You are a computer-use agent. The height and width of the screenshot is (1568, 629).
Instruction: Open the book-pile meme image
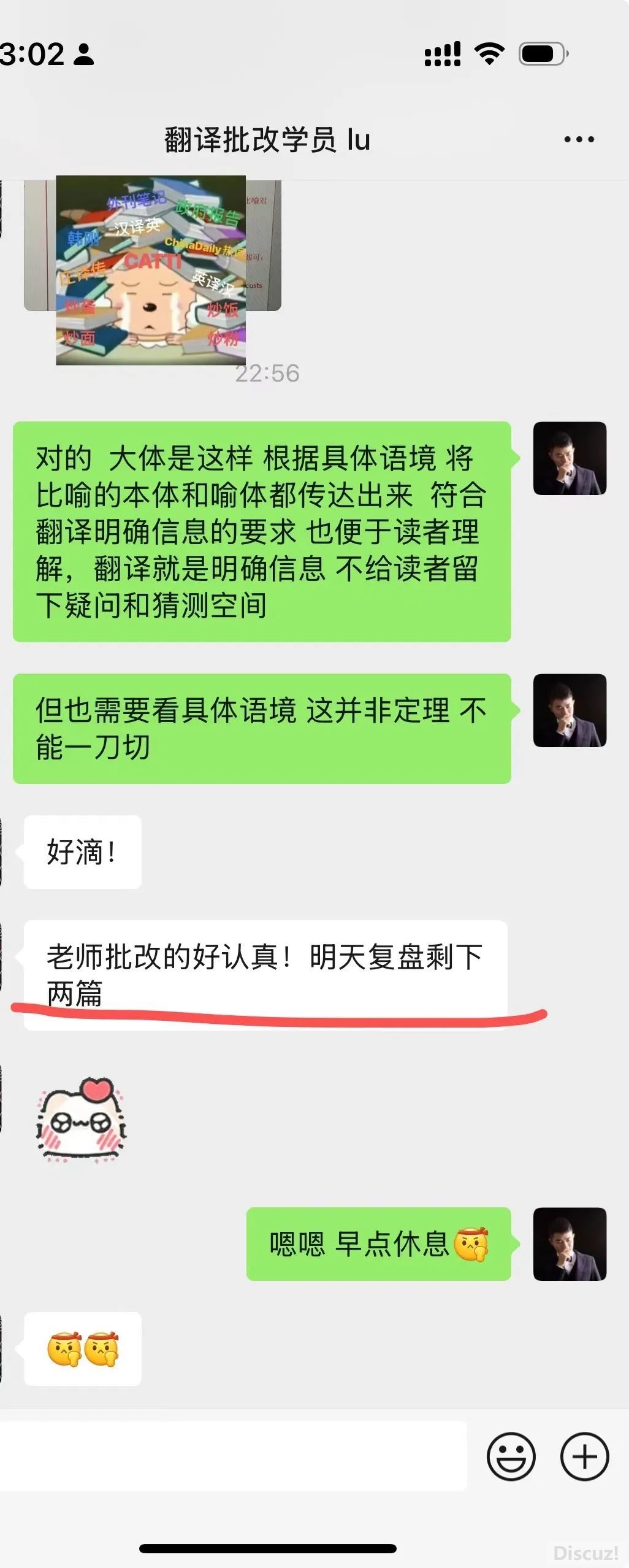tap(151, 270)
